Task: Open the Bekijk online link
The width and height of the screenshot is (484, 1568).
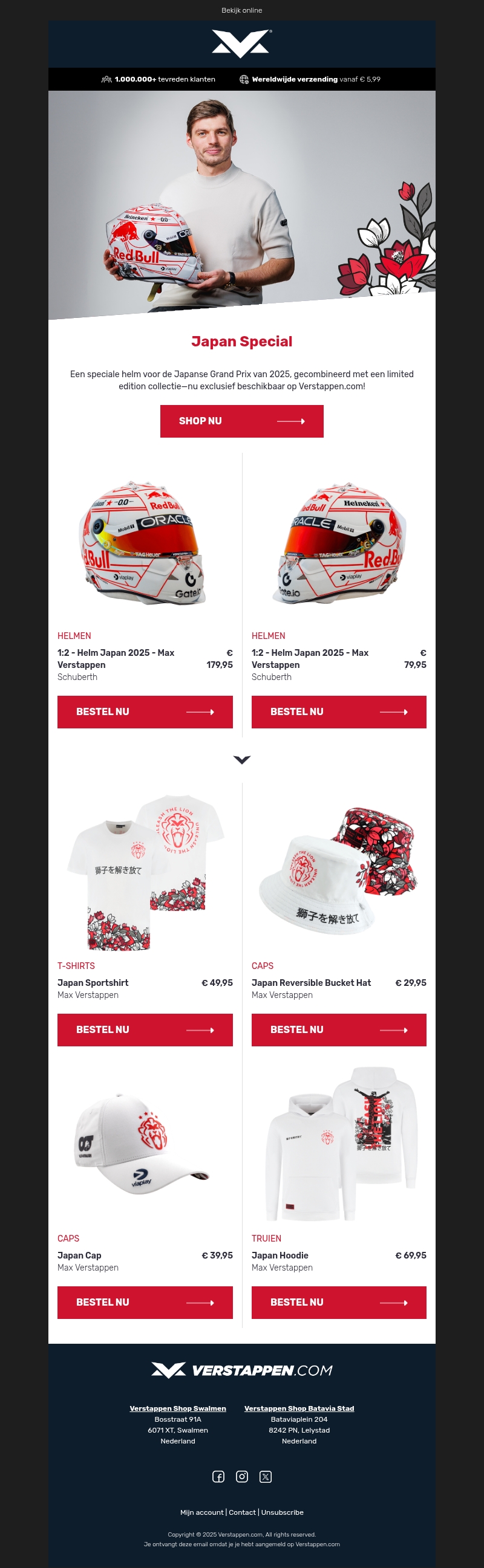Action: tap(241, 10)
